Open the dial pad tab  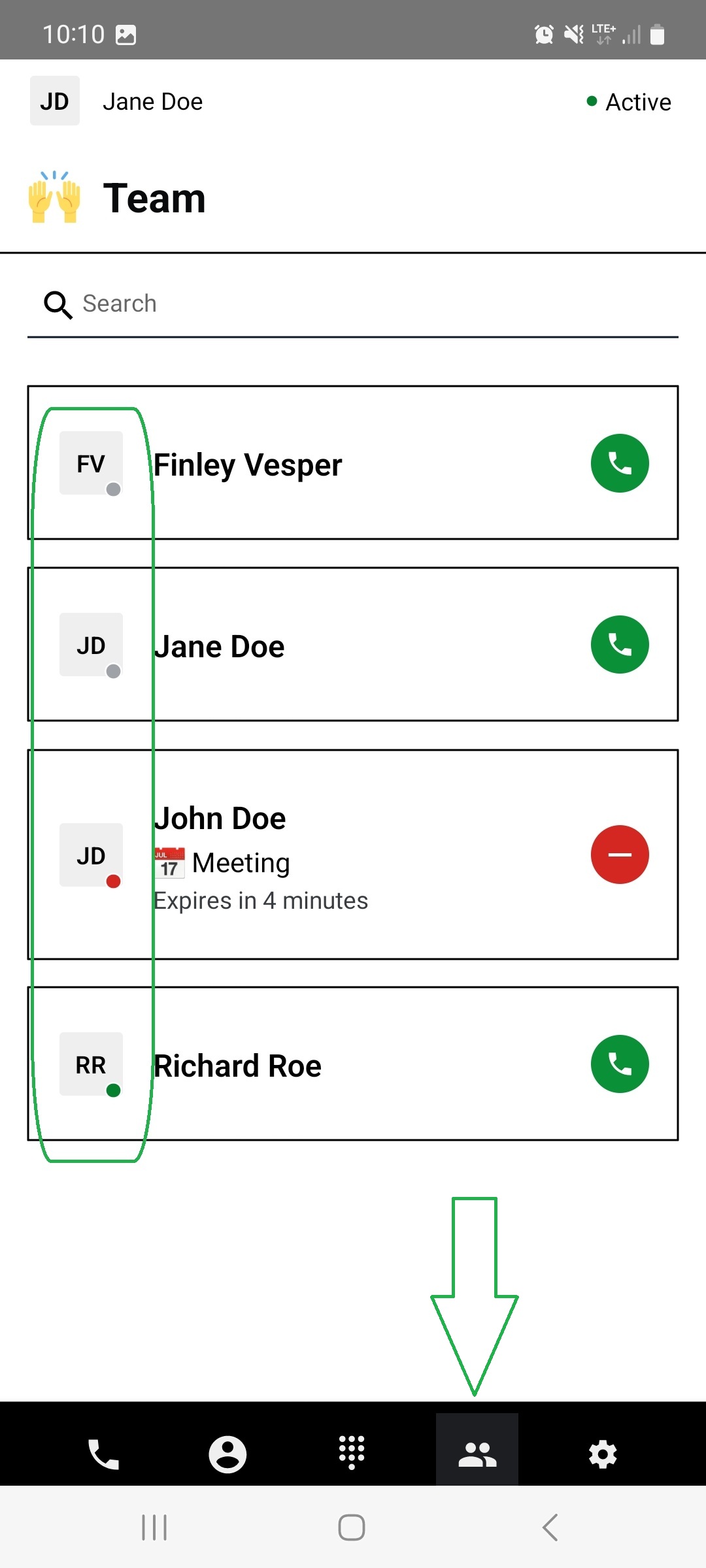(352, 1454)
